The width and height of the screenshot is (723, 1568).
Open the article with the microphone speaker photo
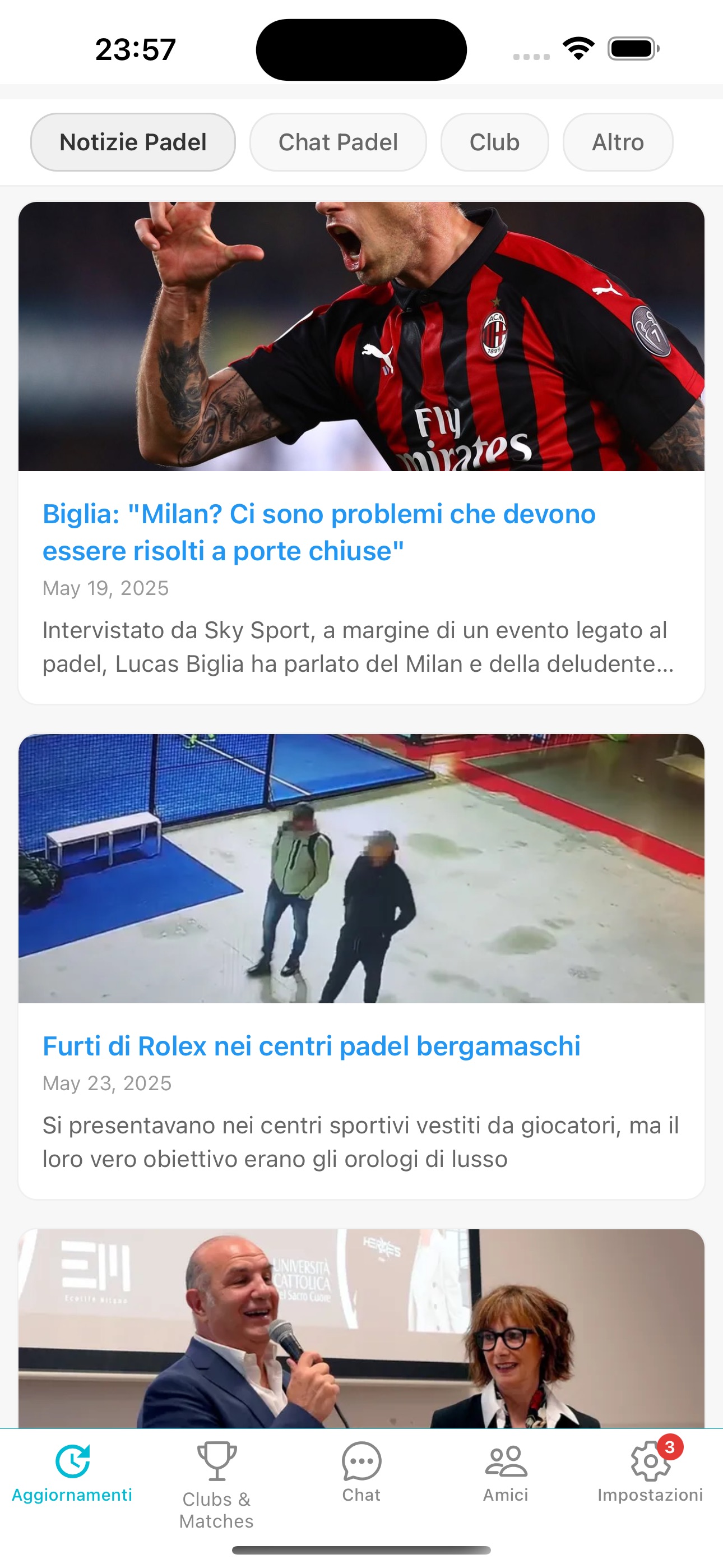(x=361, y=1328)
